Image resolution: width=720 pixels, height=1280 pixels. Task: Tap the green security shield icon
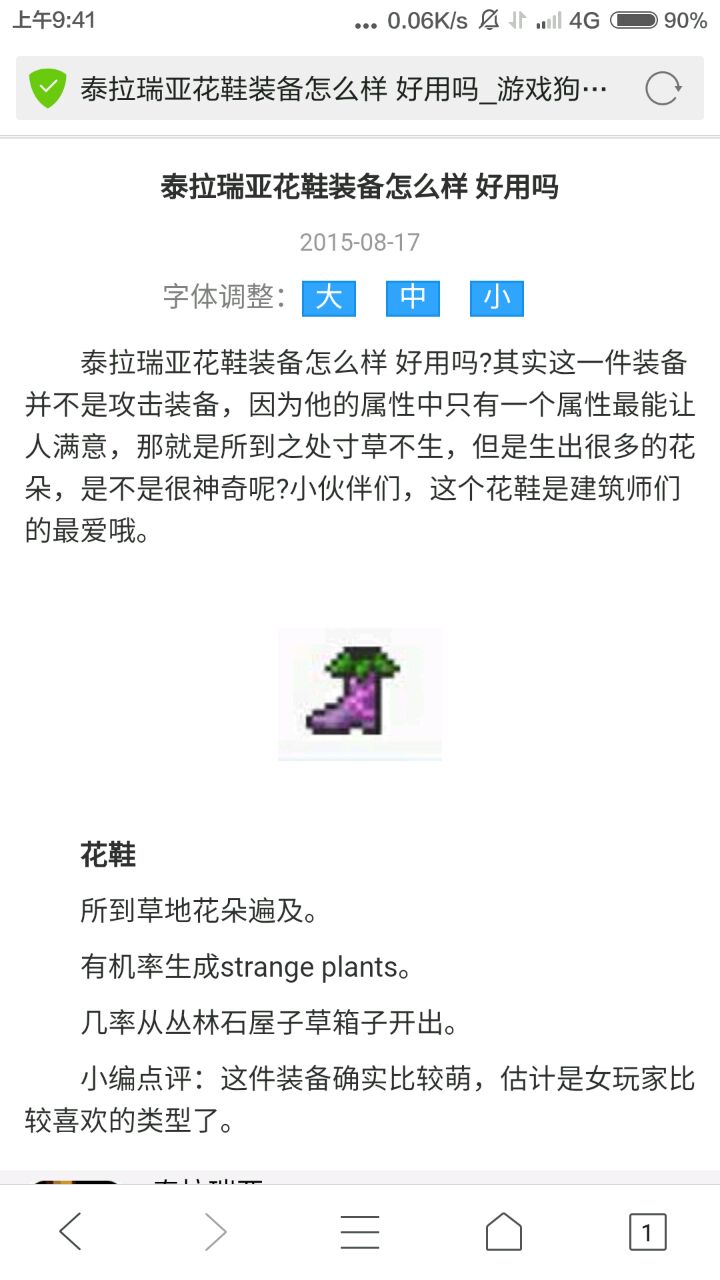47,89
